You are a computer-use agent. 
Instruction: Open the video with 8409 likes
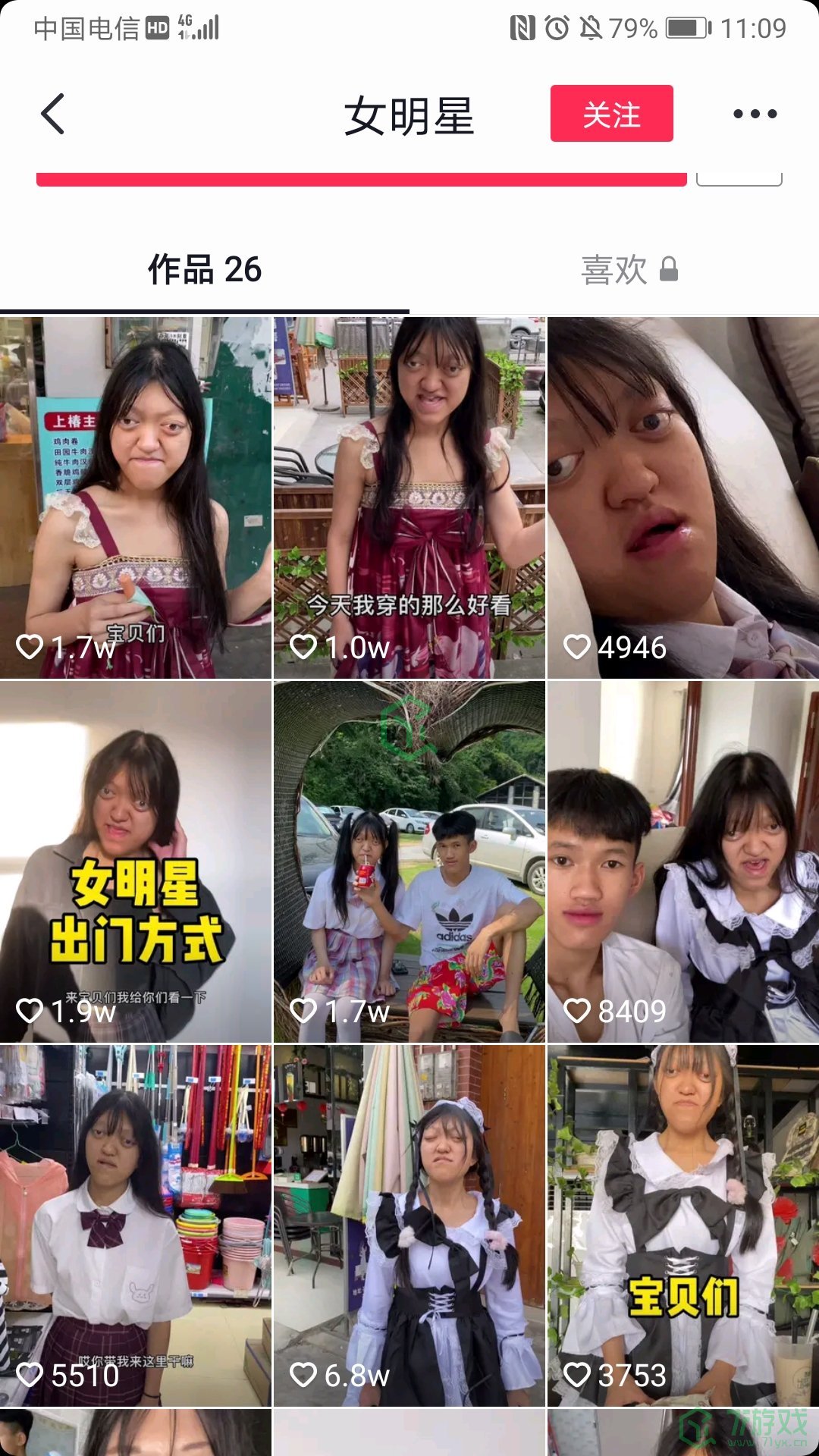tap(682, 861)
